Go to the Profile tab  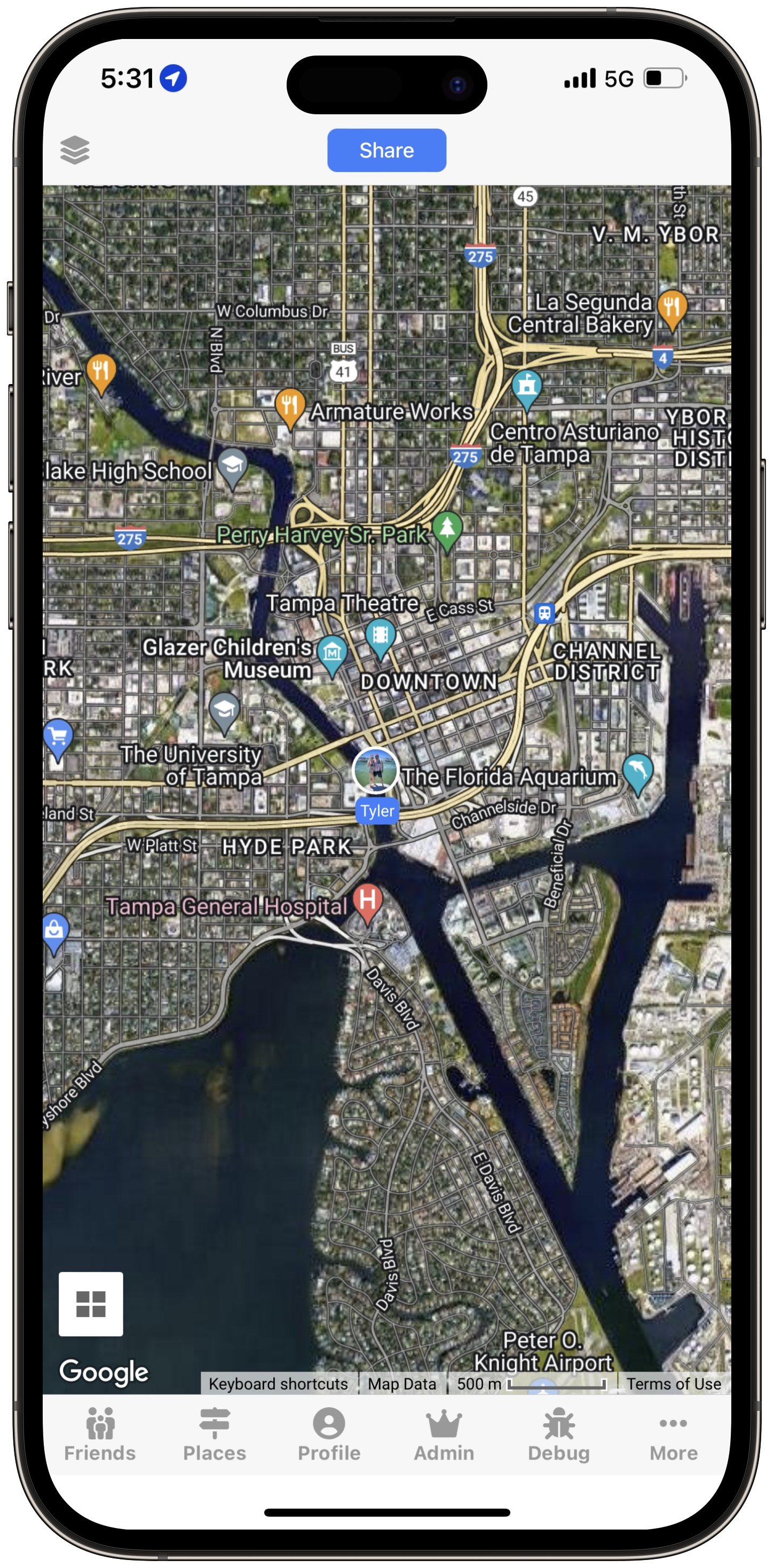[x=329, y=1434]
